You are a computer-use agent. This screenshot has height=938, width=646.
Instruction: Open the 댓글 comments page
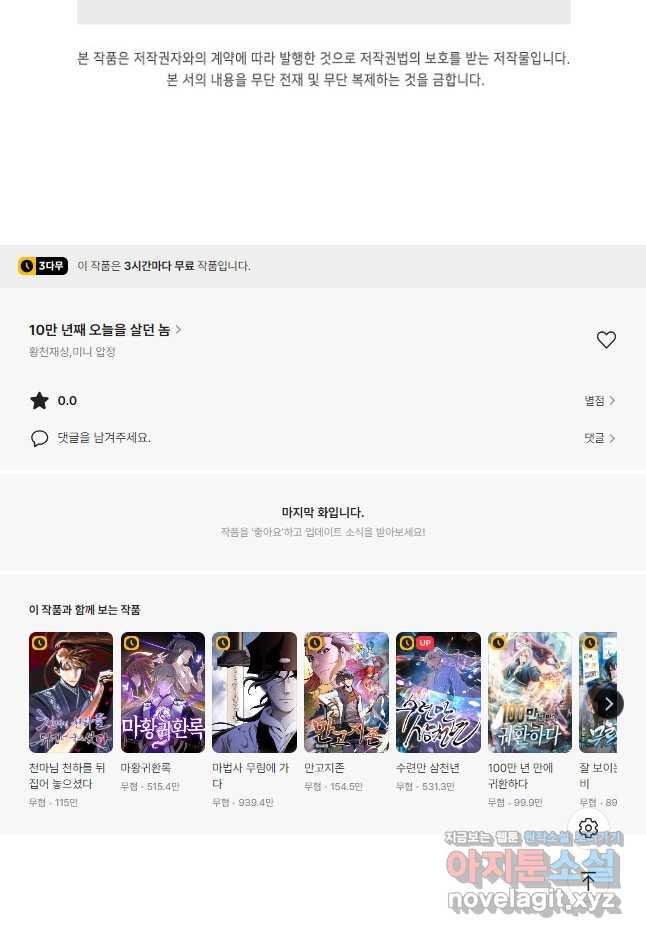click(600, 438)
